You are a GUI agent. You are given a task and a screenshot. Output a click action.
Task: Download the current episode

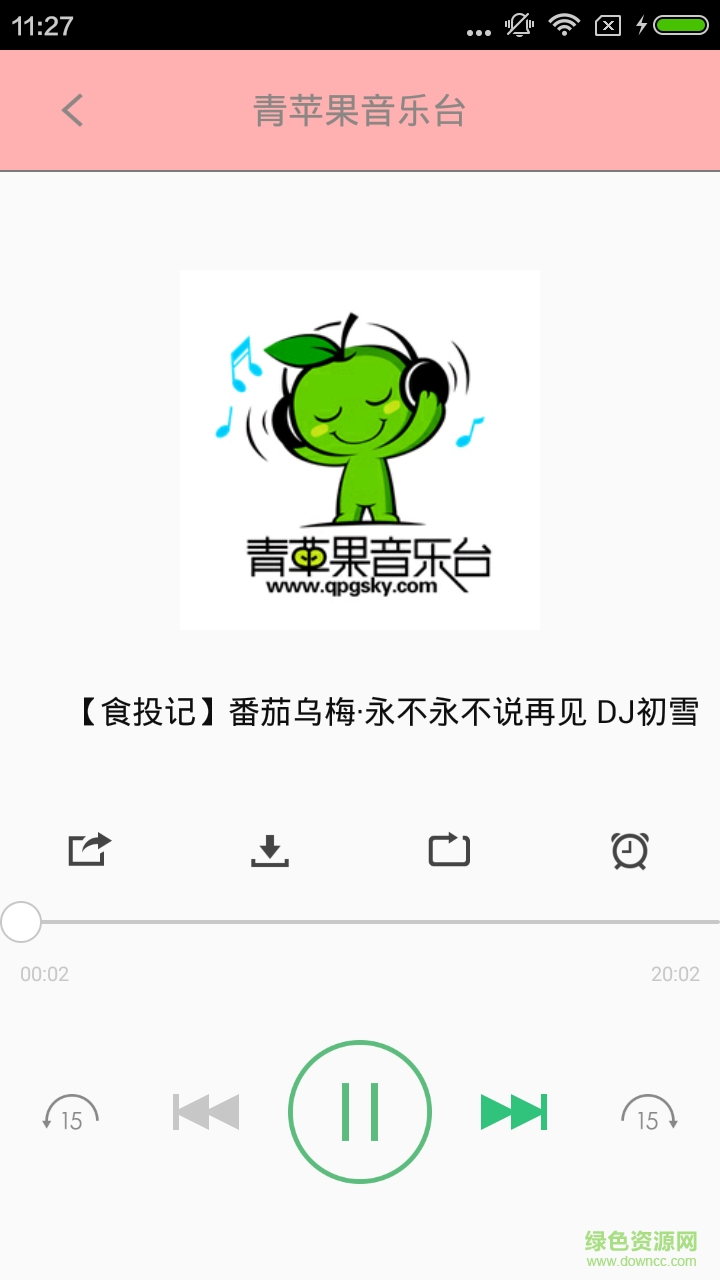268,849
